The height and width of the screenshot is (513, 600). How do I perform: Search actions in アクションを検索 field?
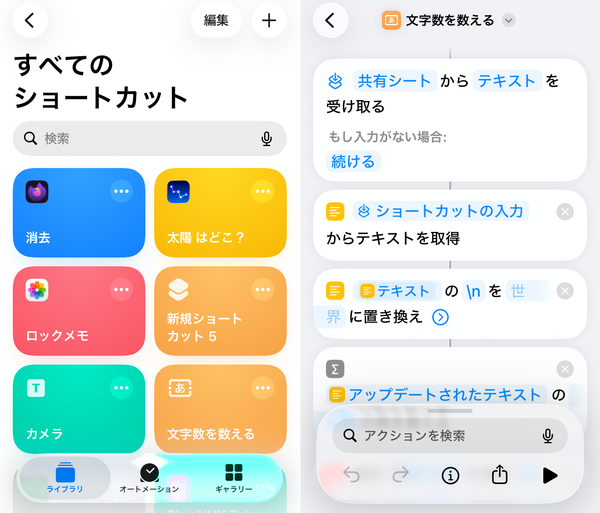[450, 436]
